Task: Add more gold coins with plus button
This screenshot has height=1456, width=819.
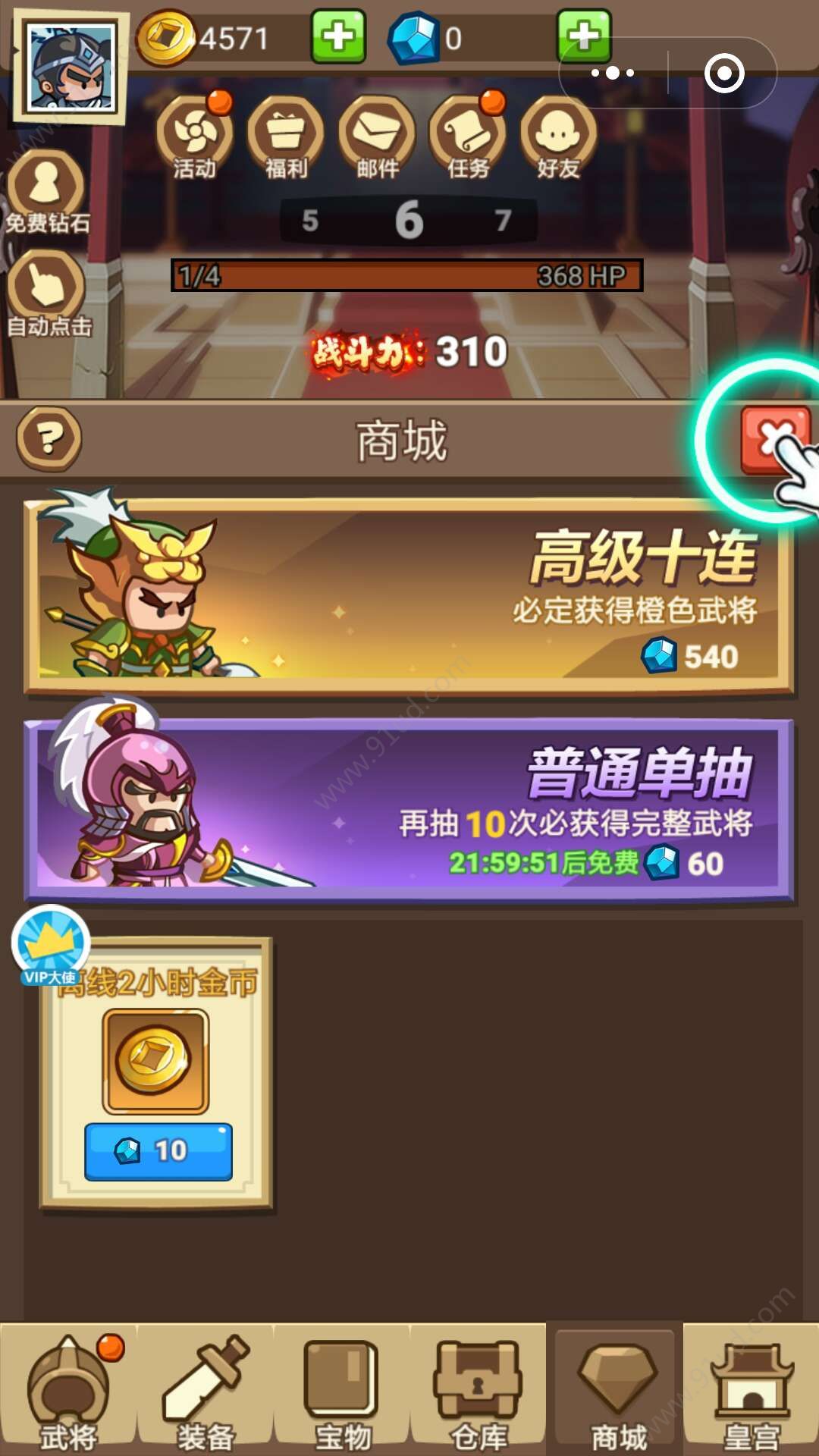Action: 338,36
